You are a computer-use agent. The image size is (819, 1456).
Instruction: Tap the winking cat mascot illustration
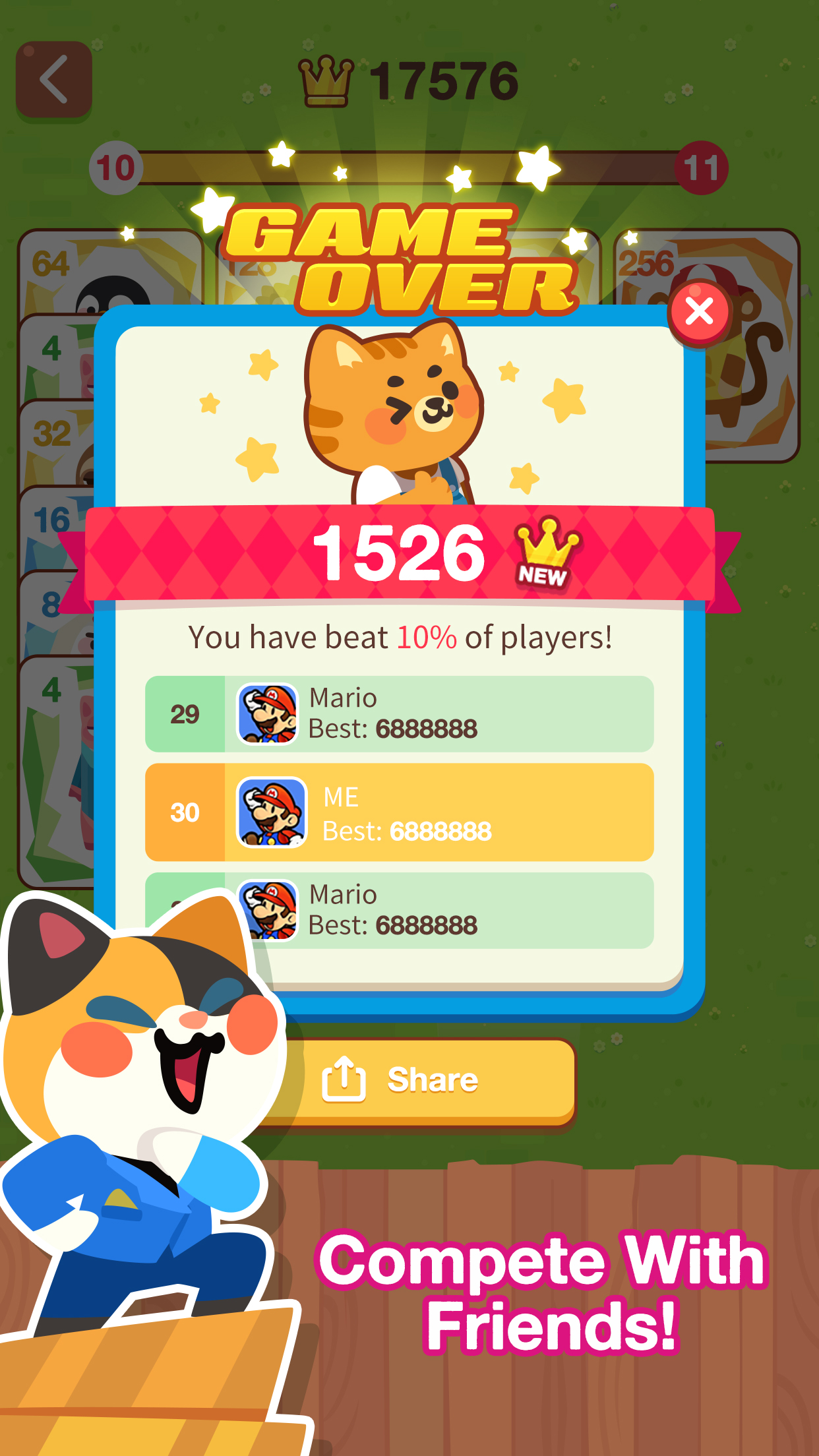(x=396, y=409)
